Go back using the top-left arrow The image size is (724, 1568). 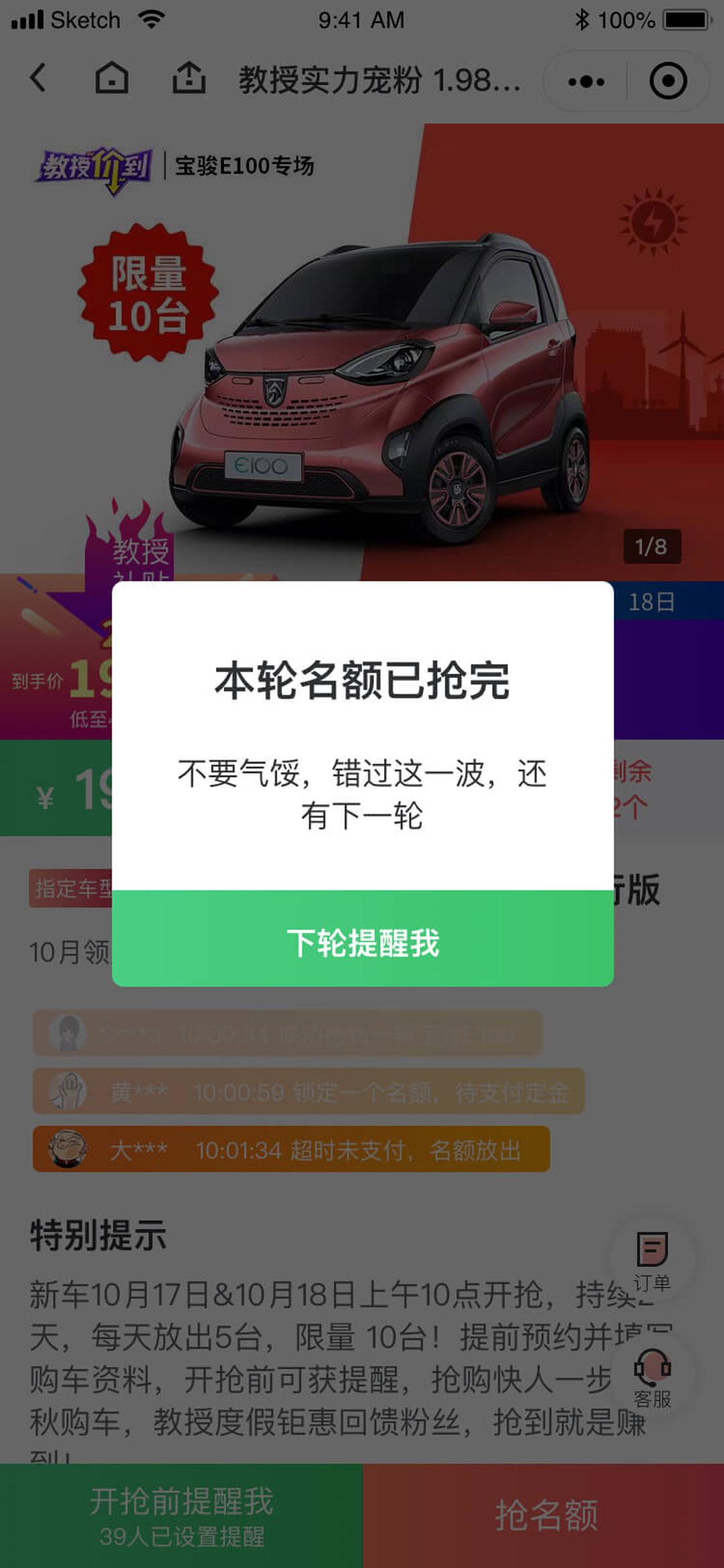(39, 78)
